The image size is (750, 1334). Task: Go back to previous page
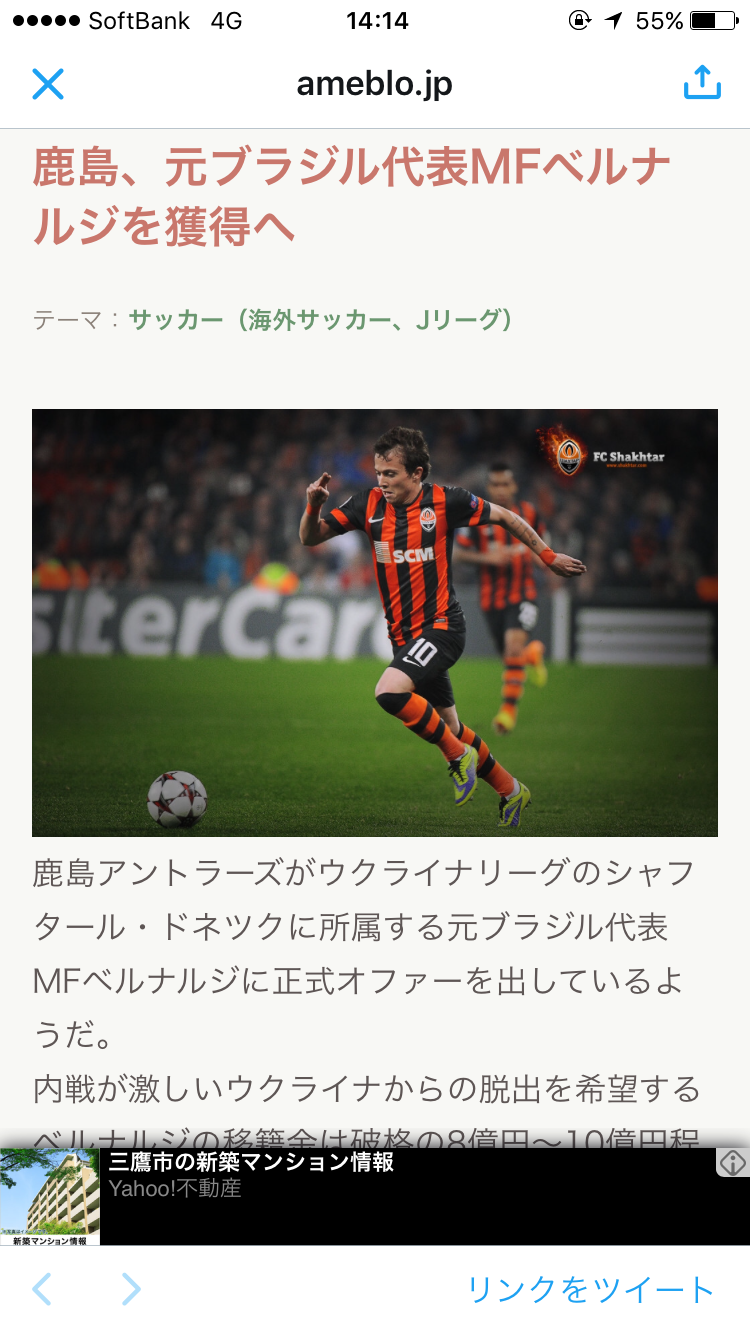click(x=41, y=1290)
